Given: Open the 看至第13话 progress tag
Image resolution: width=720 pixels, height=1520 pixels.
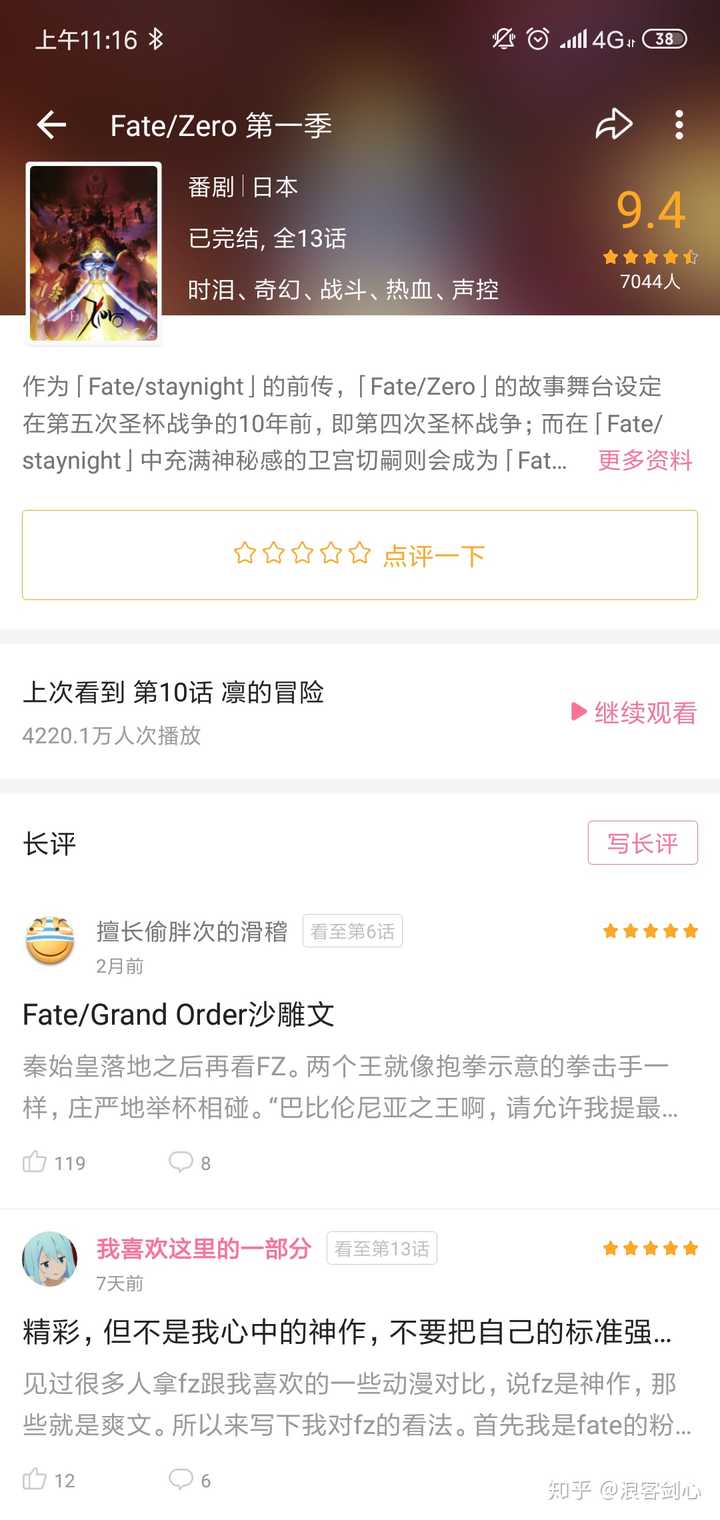Looking at the screenshot, I should pos(382,1248).
